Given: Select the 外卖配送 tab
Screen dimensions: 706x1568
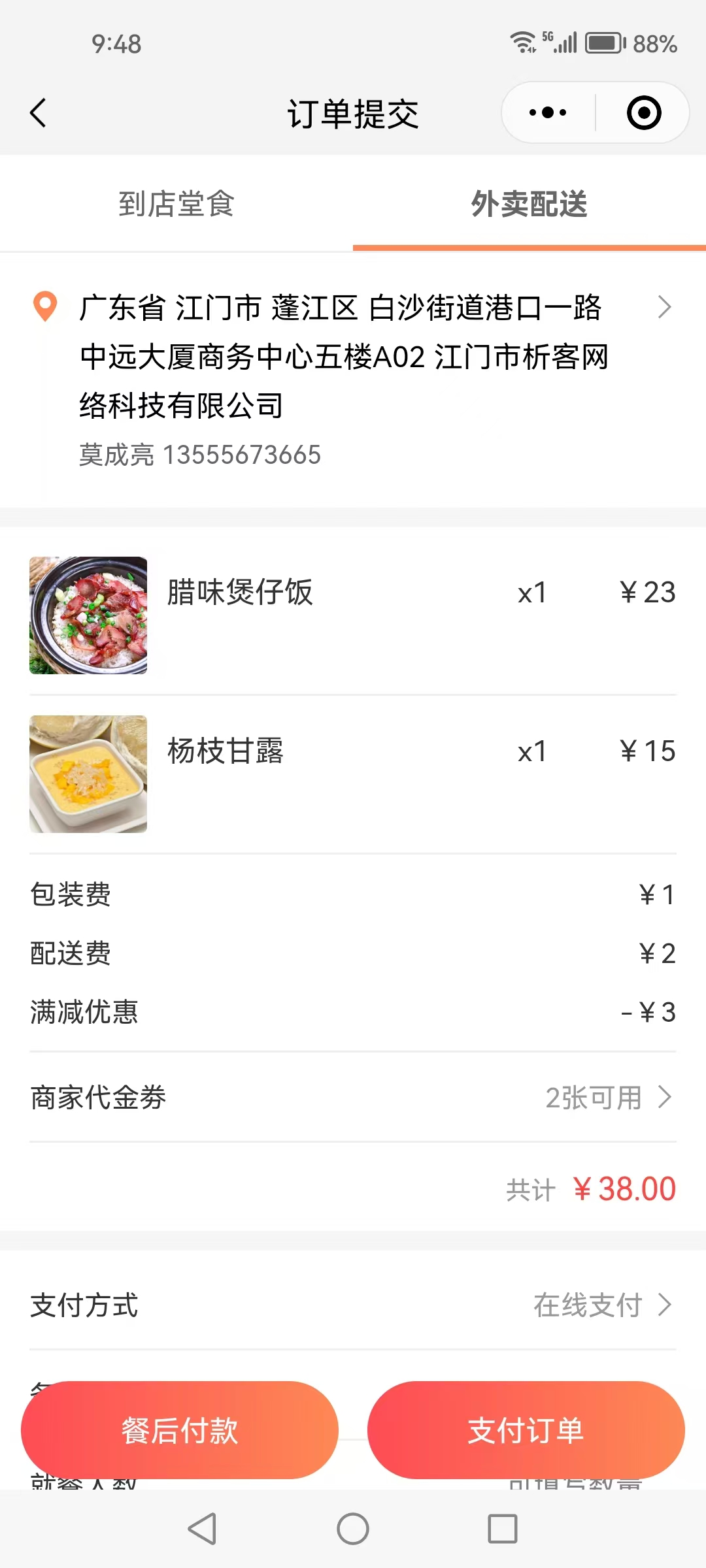Looking at the screenshot, I should coord(529,204).
